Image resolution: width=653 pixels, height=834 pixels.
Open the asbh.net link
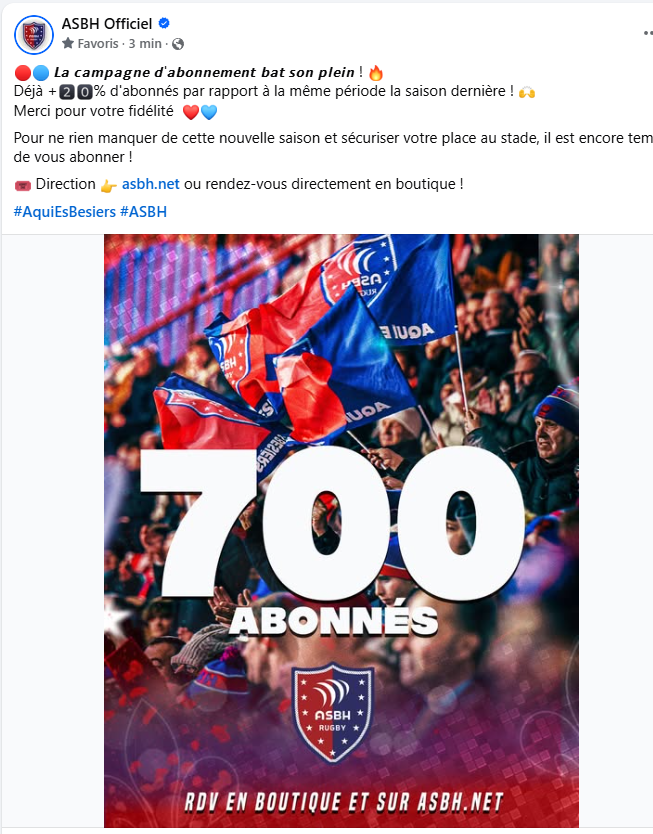pyautogui.click(x=151, y=185)
